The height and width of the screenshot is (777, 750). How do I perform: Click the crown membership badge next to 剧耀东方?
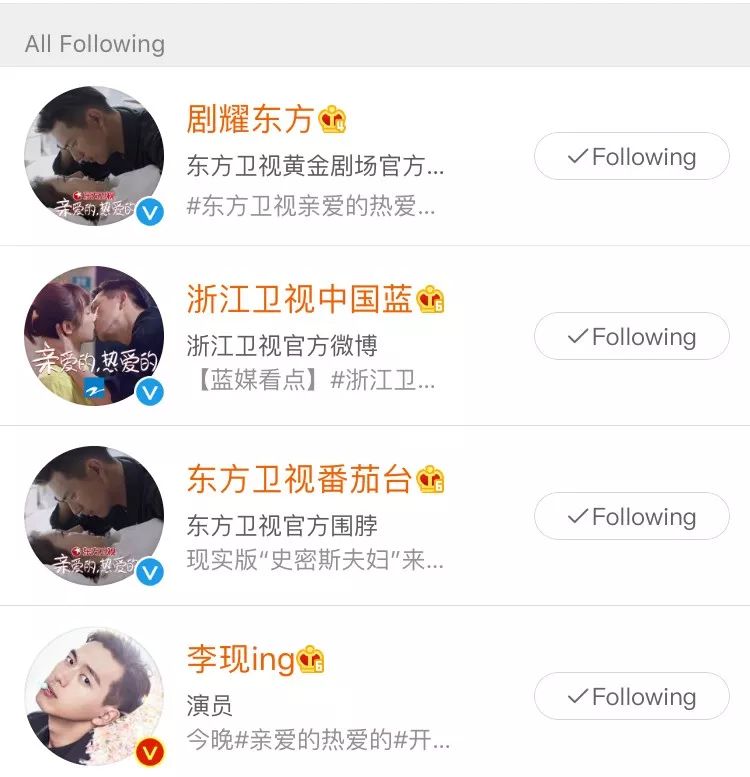332,118
